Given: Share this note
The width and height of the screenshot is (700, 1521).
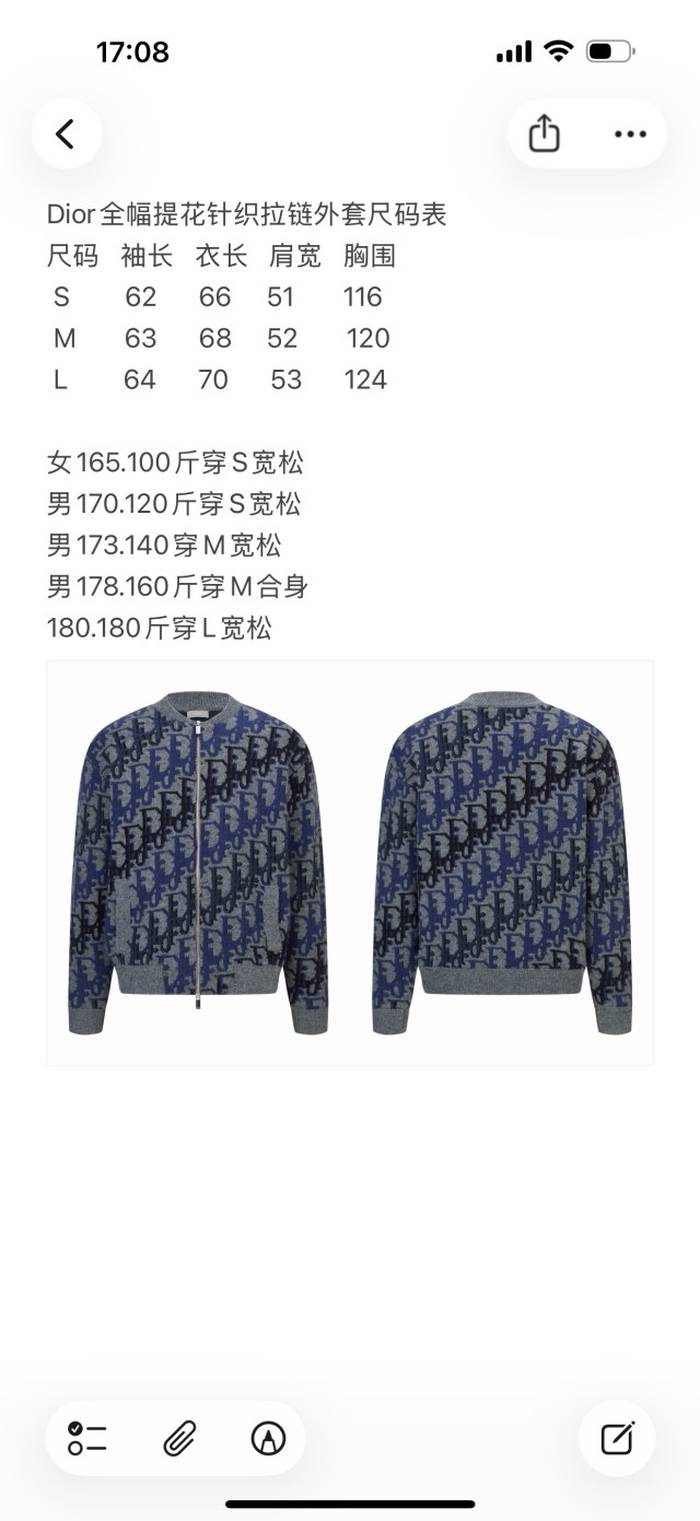Looking at the screenshot, I should coord(544,134).
